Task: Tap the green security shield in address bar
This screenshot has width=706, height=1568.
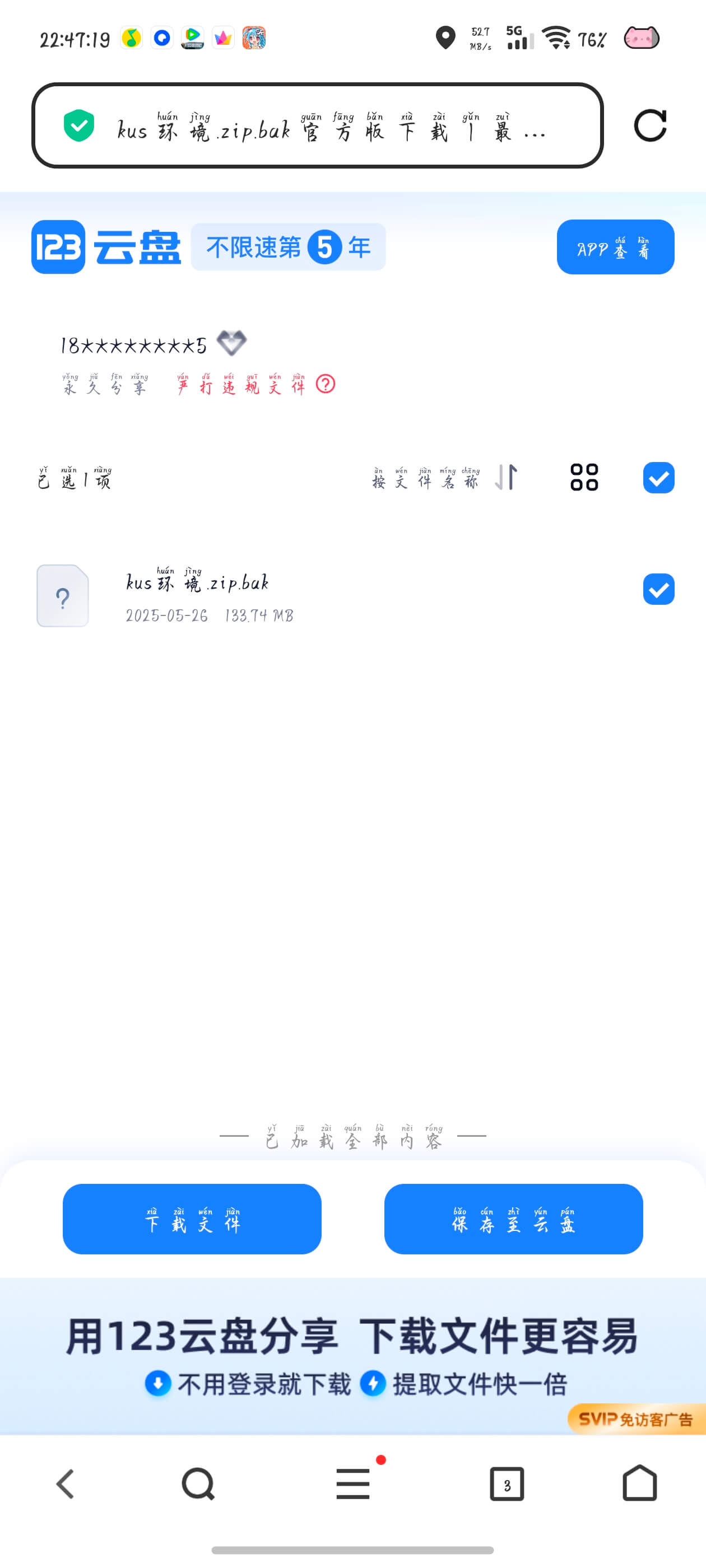Action: pos(79,126)
